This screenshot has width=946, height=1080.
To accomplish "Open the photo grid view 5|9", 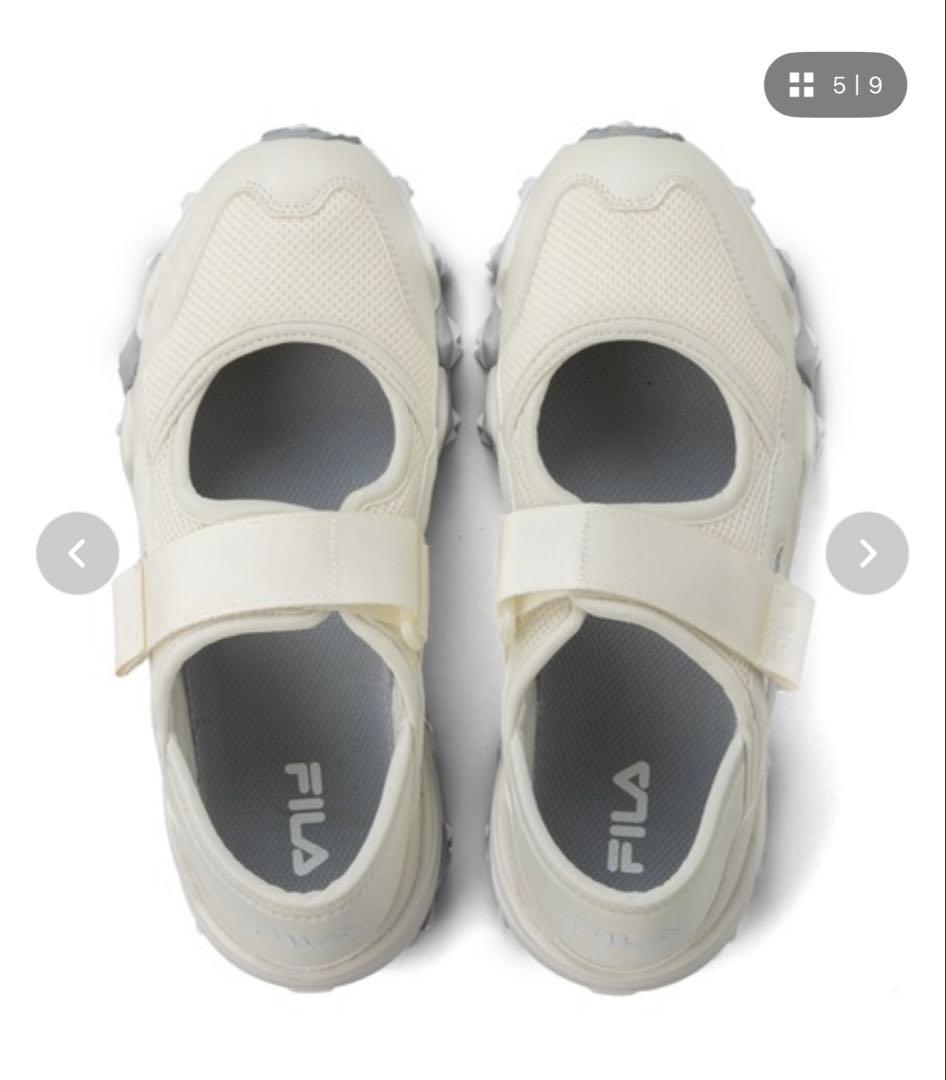I will coord(835,85).
